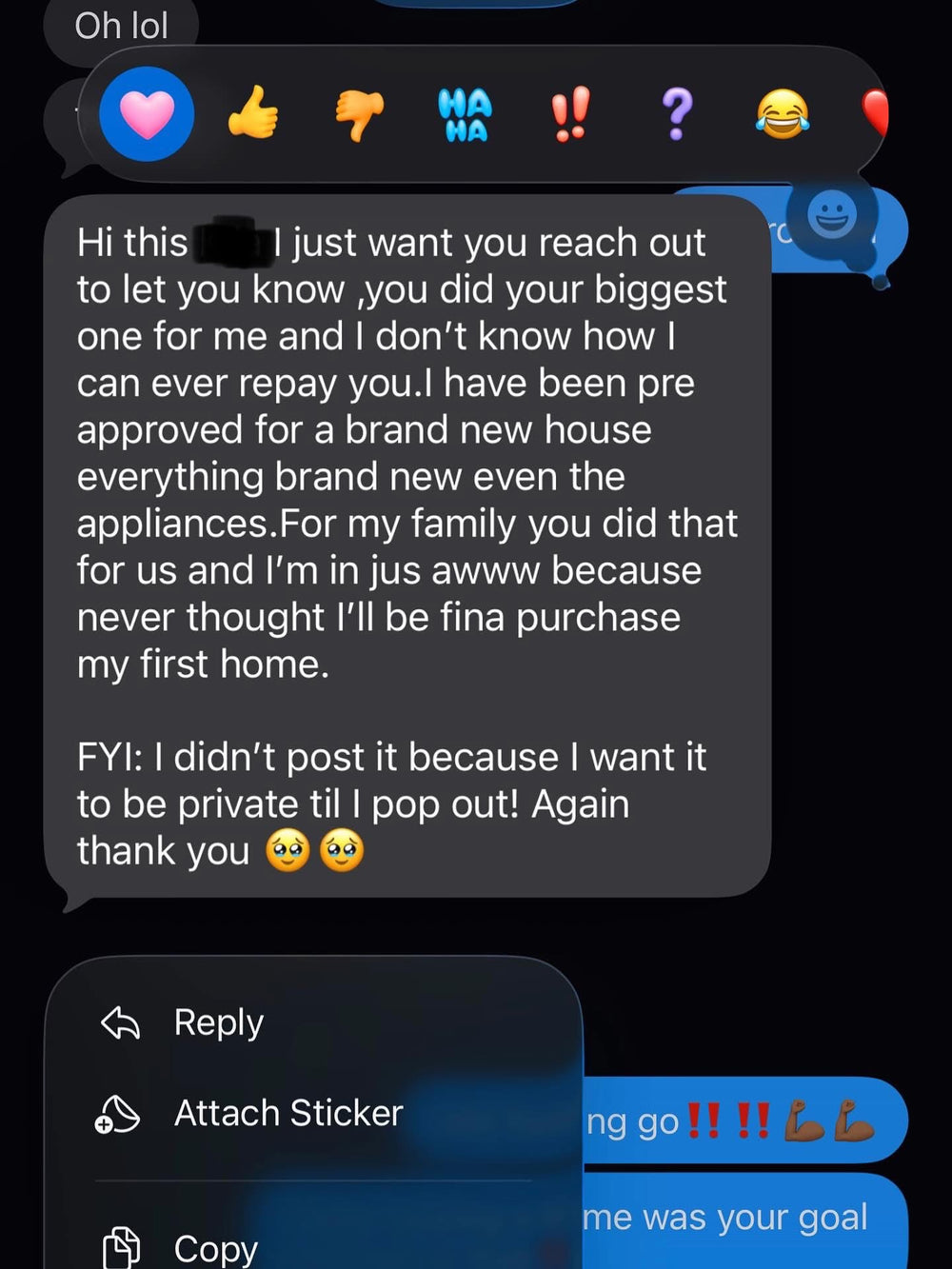Image resolution: width=952 pixels, height=1269 pixels.
Task: Select Reply from the message menu
Action: point(218,1022)
